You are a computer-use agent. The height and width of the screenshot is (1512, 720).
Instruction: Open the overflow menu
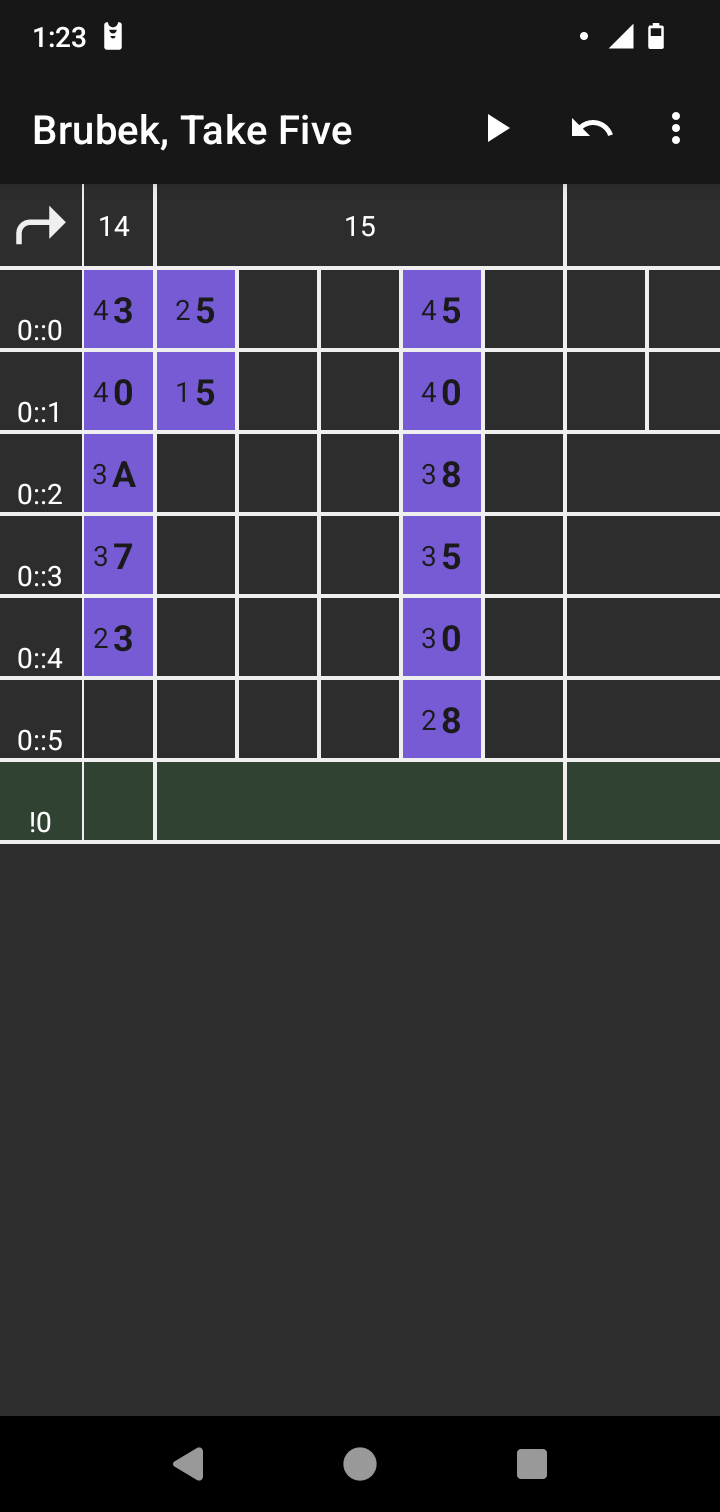pos(676,129)
